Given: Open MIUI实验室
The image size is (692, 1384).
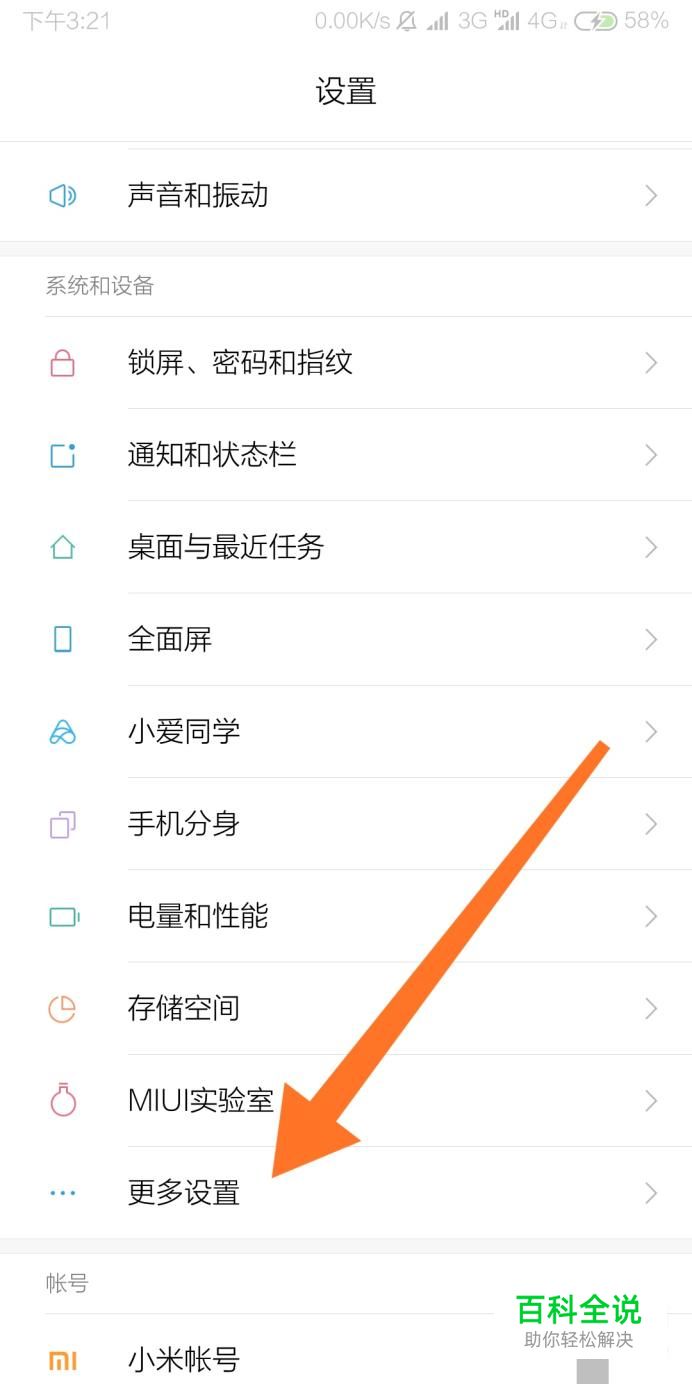Looking at the screenshot, I should tap(200, 1101).
